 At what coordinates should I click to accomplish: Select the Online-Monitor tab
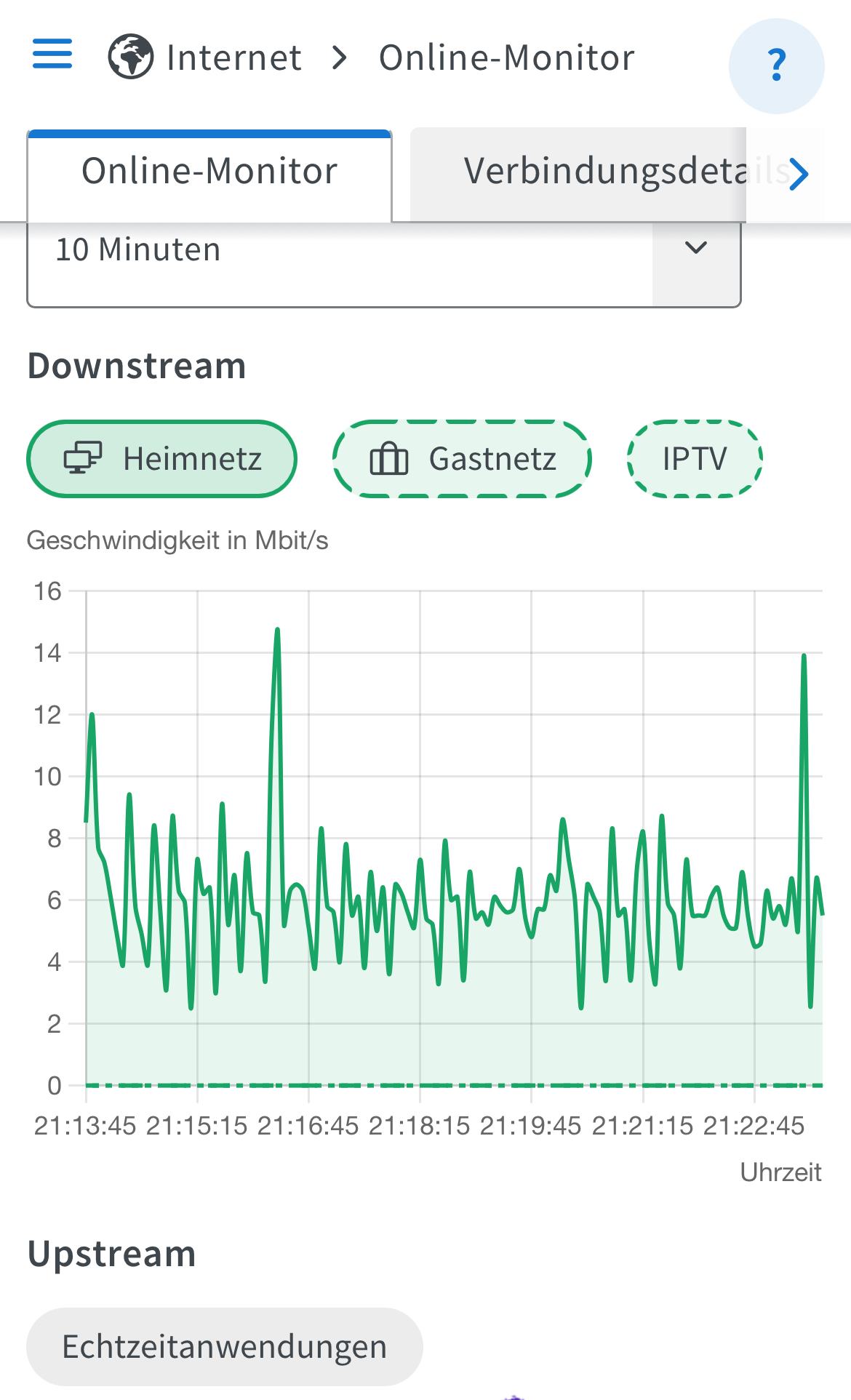coord(209,172)
